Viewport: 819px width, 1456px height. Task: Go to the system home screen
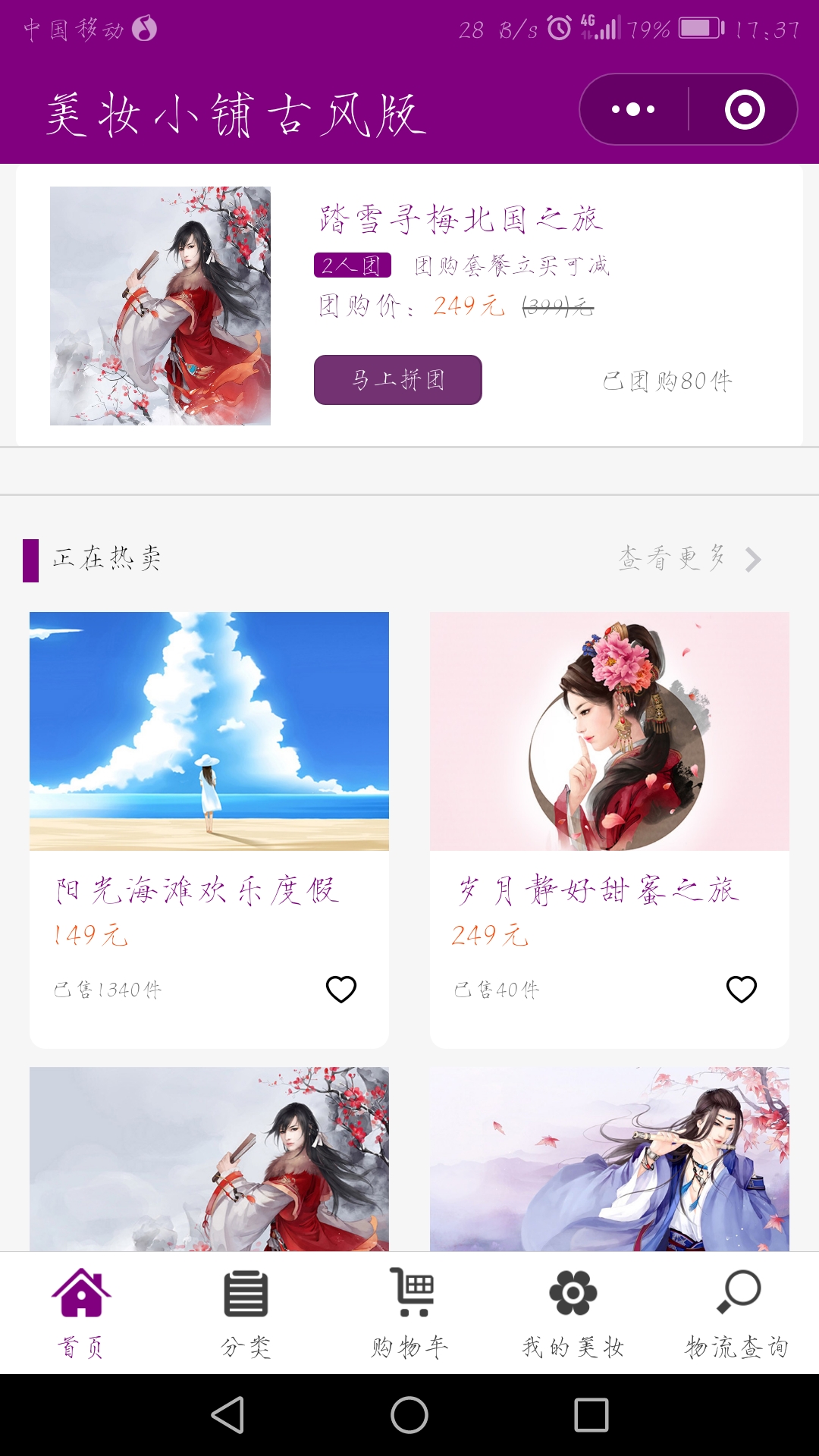point(409,1415)
